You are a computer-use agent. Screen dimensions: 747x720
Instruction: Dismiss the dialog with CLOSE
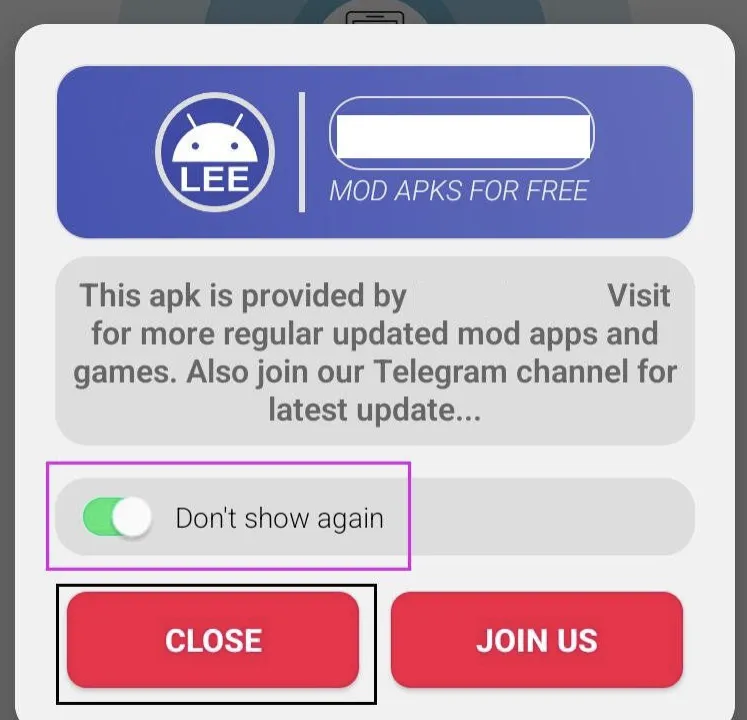(213, 640)
